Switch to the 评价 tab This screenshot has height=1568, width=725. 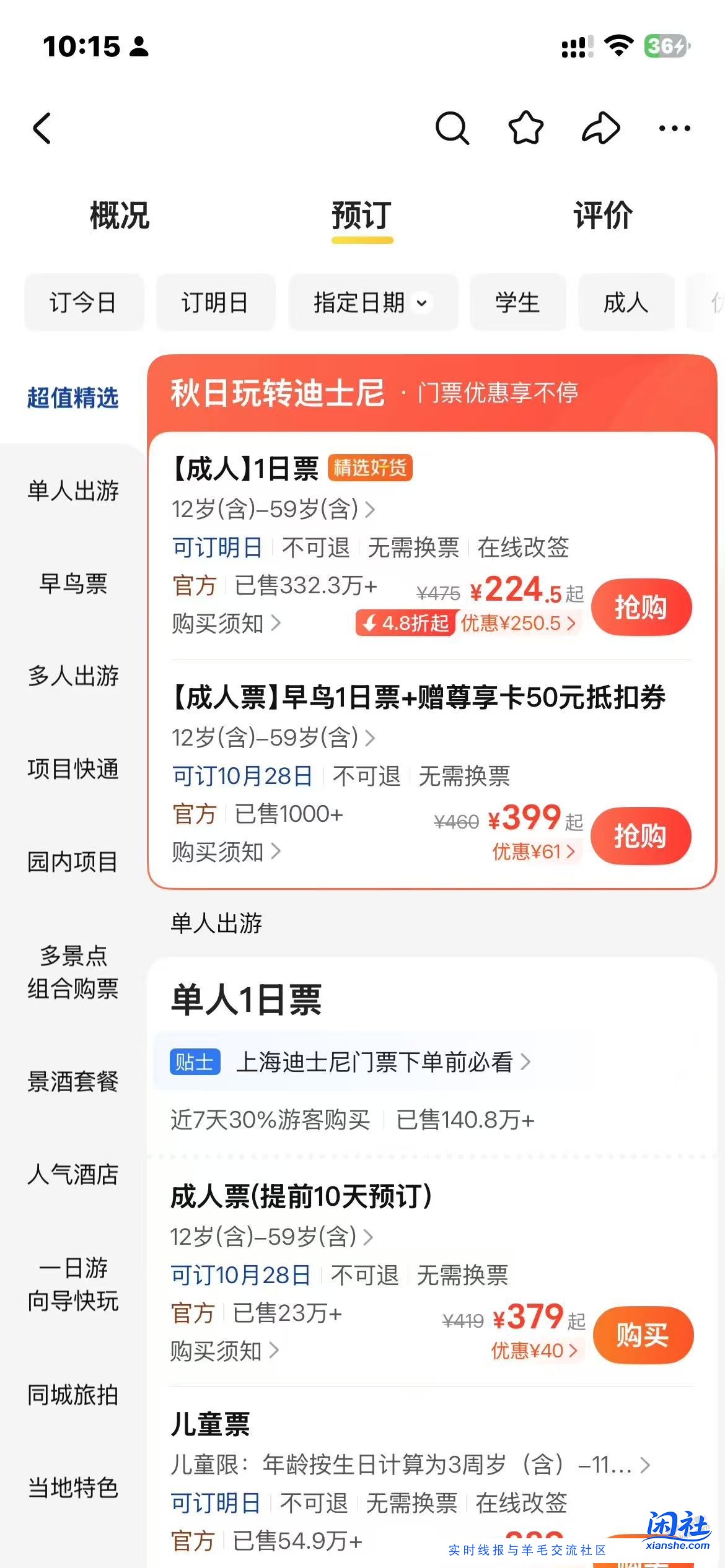pyautogui.click(x=602, y=216)
